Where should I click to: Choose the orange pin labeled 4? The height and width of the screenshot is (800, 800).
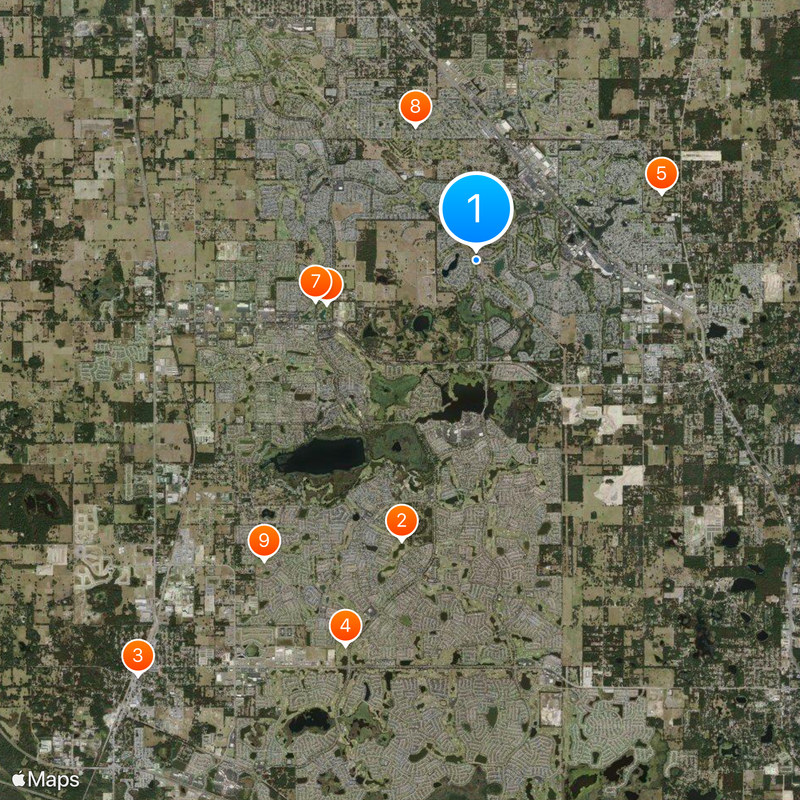click(x=345, y=627)
